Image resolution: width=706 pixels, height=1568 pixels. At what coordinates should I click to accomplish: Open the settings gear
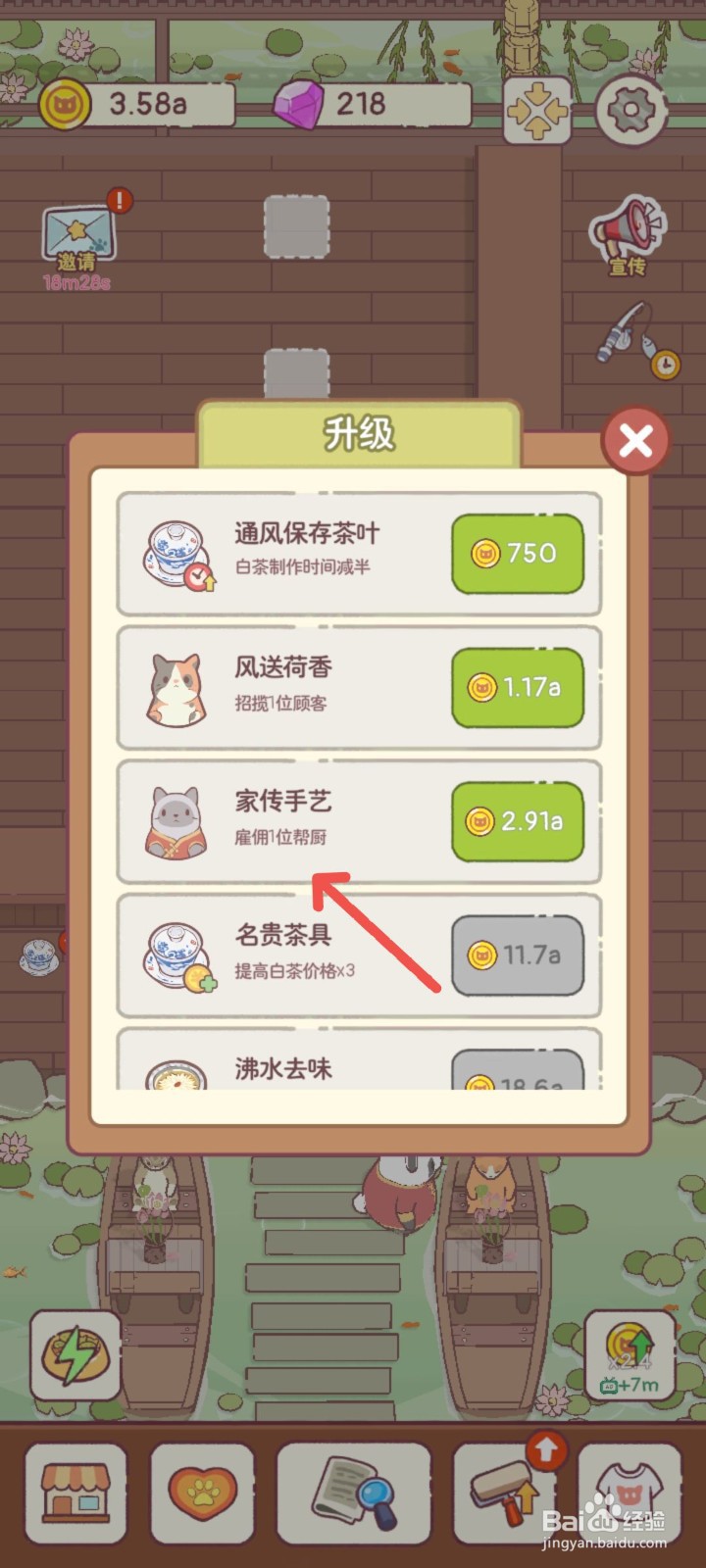(x=632, y=108)
